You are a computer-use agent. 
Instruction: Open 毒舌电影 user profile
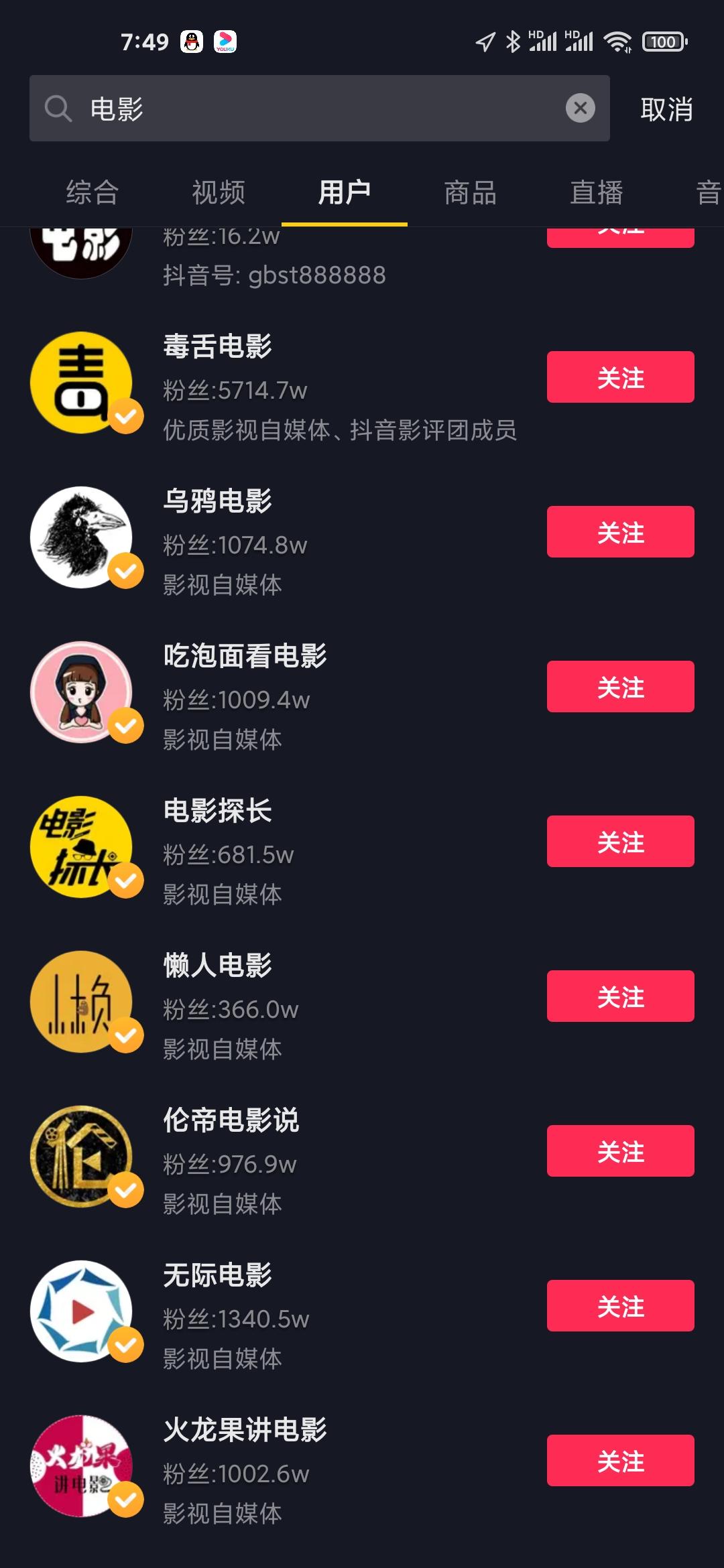[x=217, y=347]
